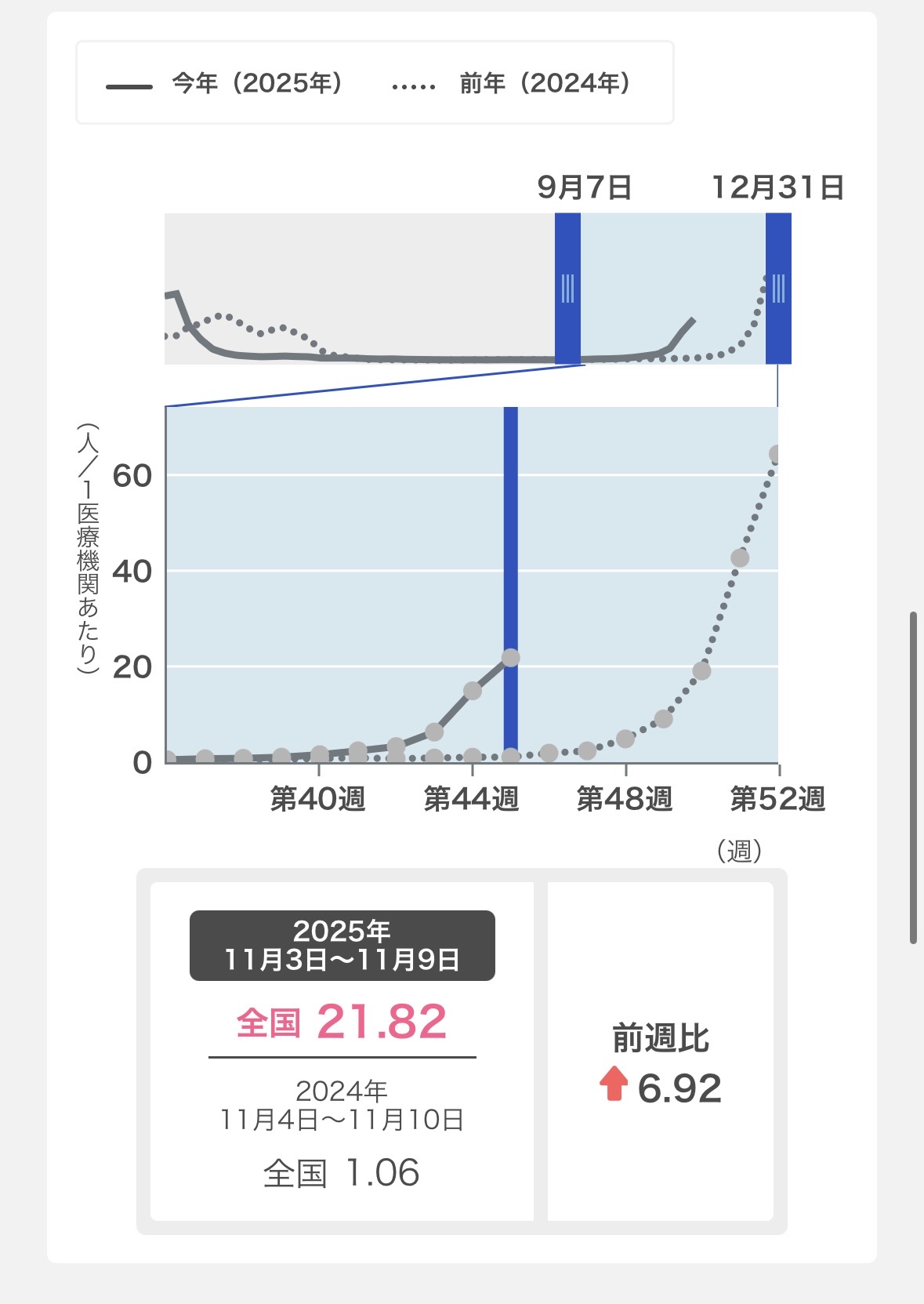Select the 2024 data point at week 48
Screen dimensions: 924x1304
tap(625, 739)
